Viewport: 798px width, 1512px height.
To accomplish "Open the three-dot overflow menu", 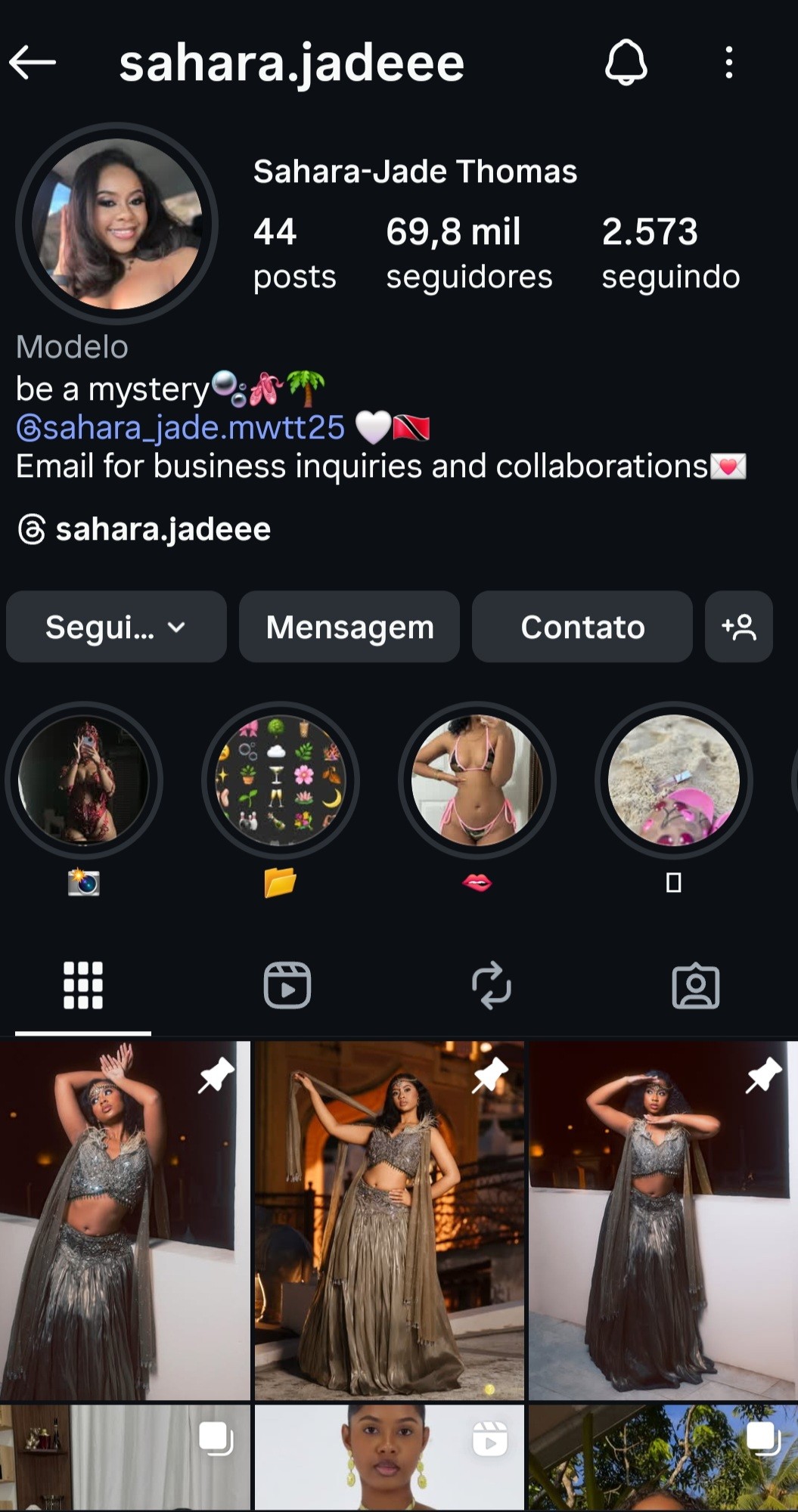I will pyautogui.click(x=728, y=62).
